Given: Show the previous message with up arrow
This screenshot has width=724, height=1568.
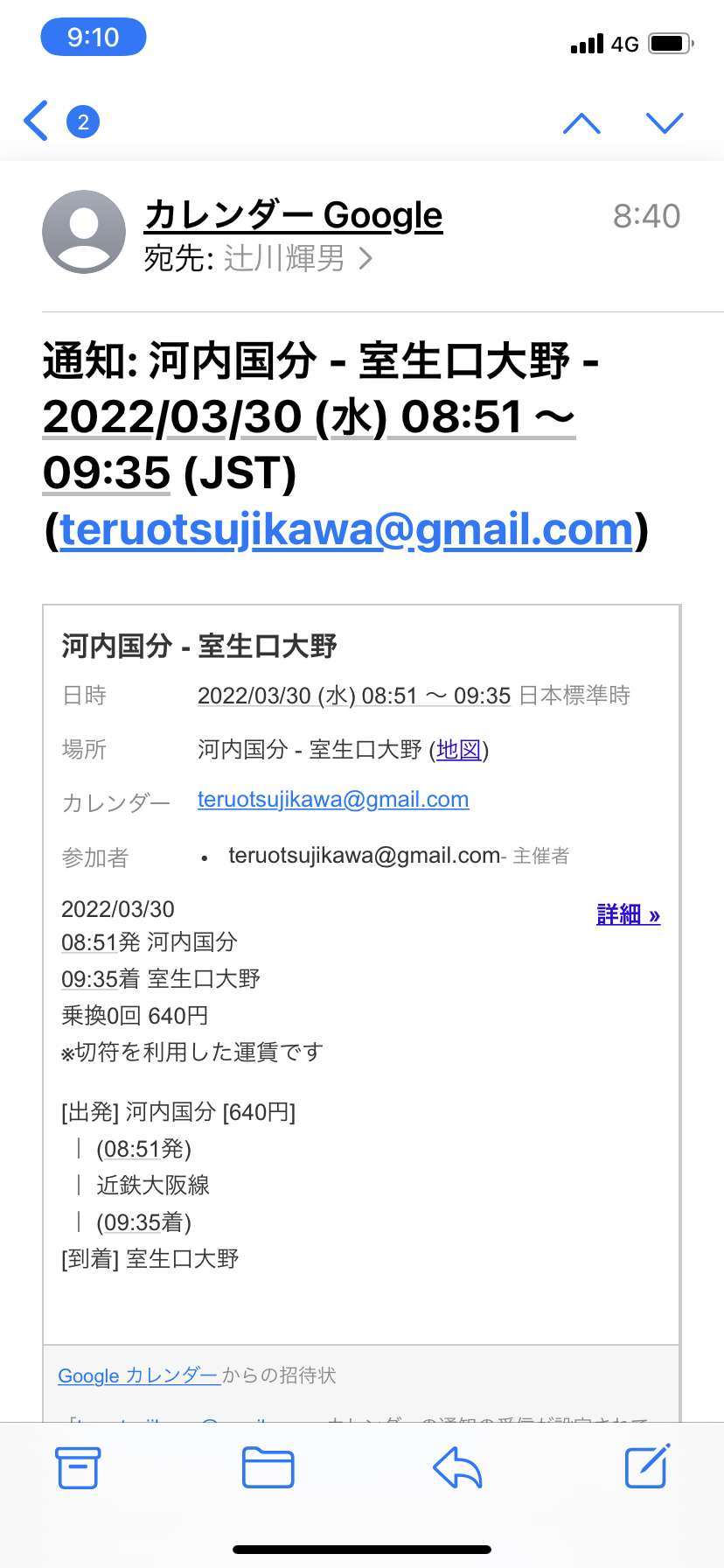Looking at the screenshot, I should tap(581, 122).
